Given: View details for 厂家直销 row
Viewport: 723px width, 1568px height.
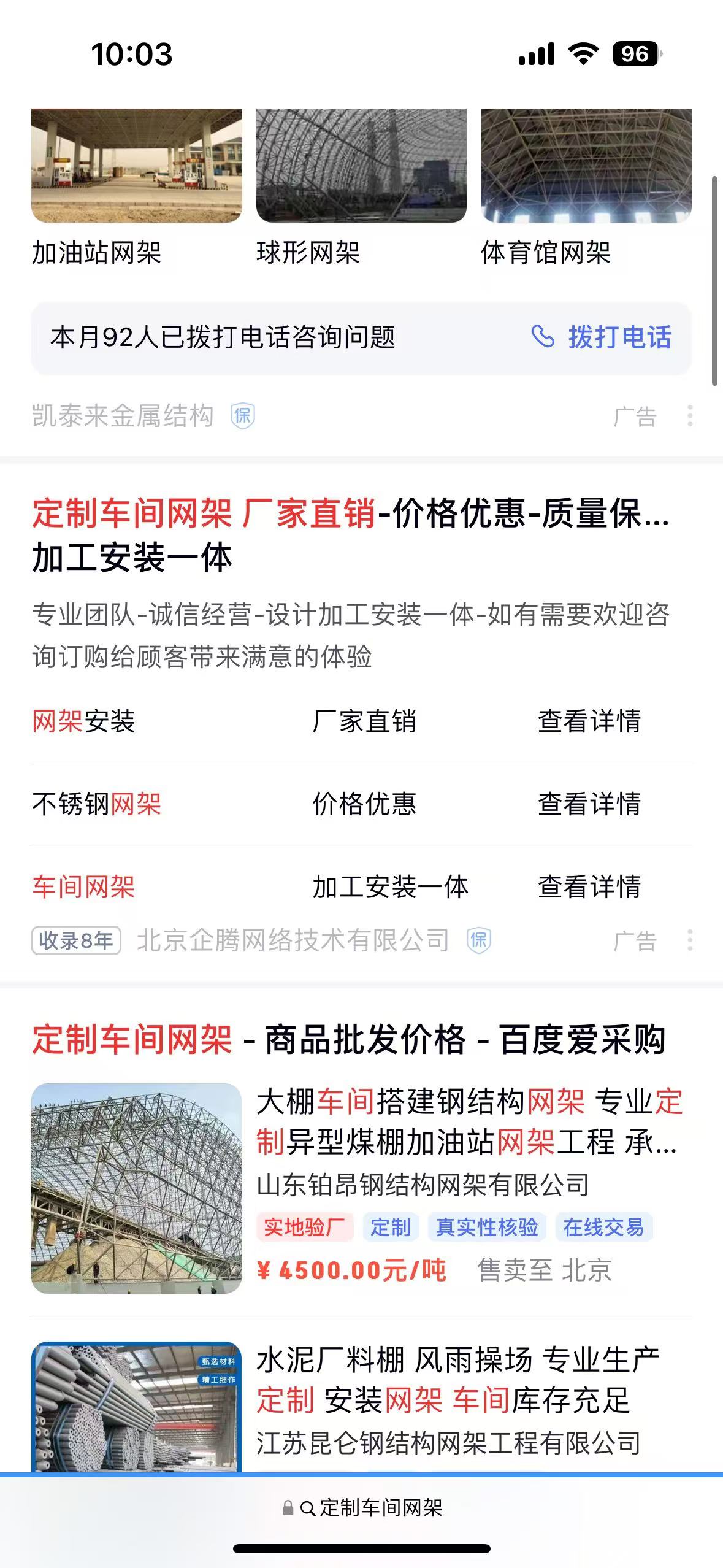Looking at the screenshot, I should (589, 721).
